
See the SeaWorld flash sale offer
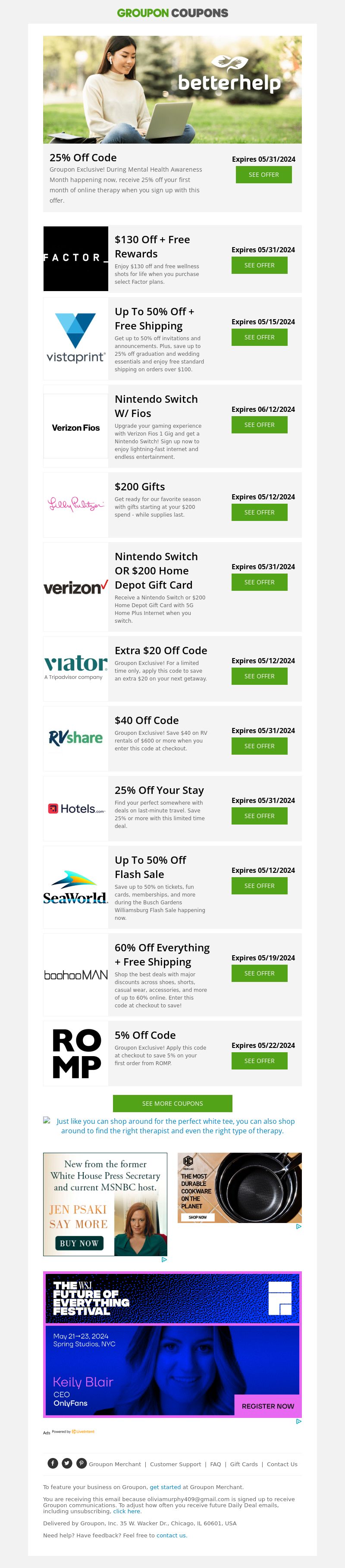pos(259,886)
